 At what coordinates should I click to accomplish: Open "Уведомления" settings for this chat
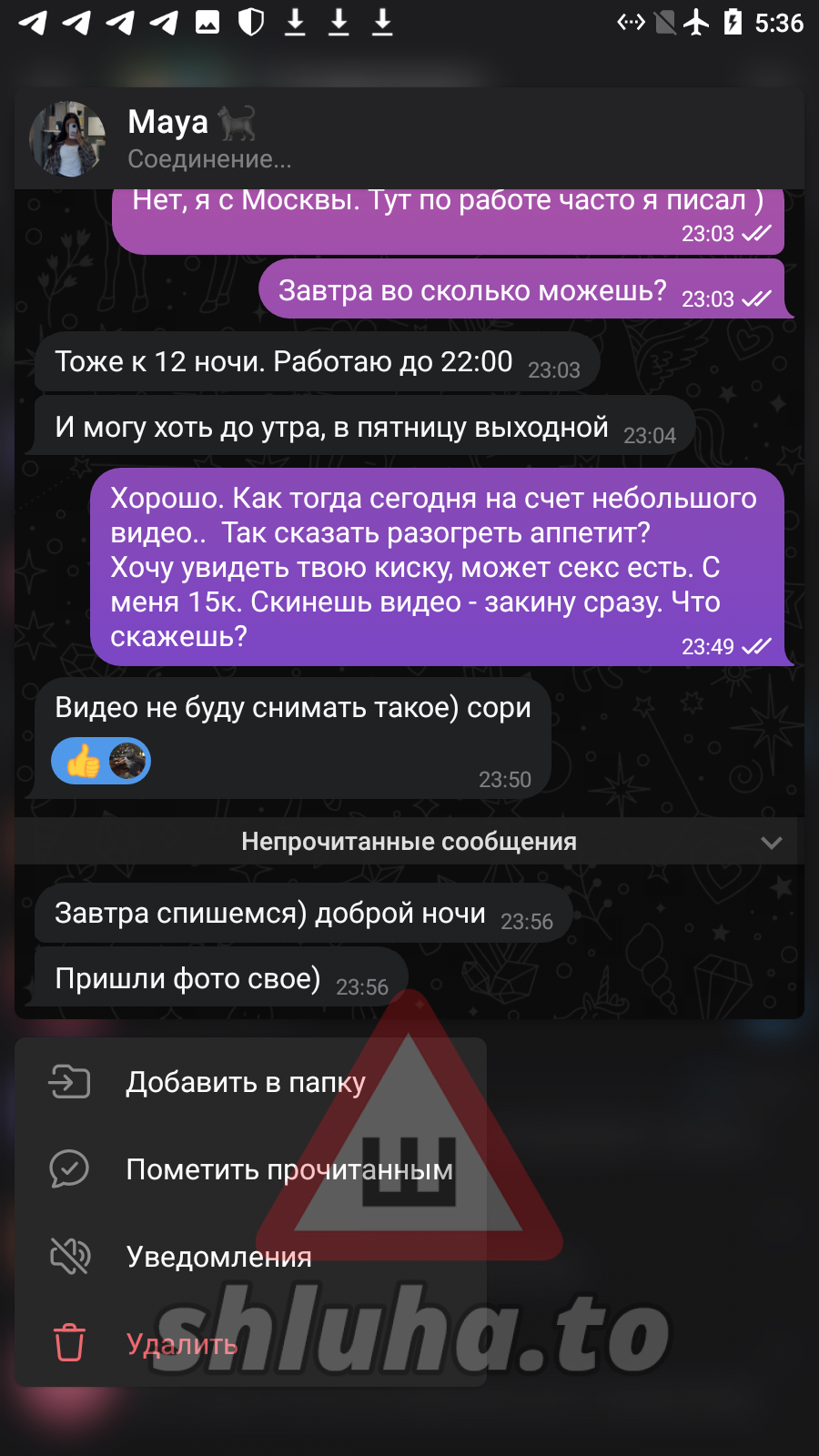pos(218,1257)
